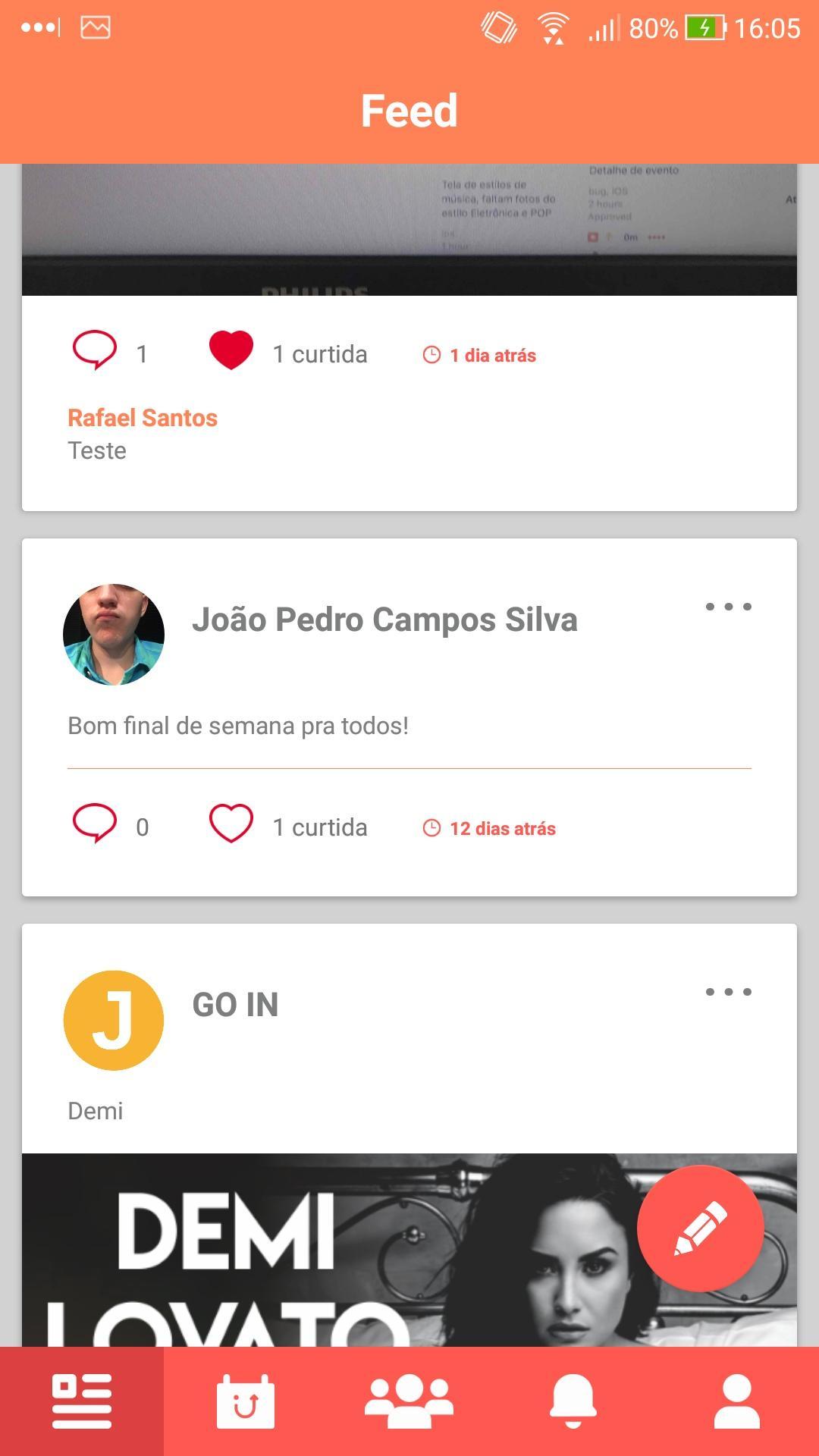Tap the GO IN profile name
Screen dimensions: 819x1456
point(235,1003)
